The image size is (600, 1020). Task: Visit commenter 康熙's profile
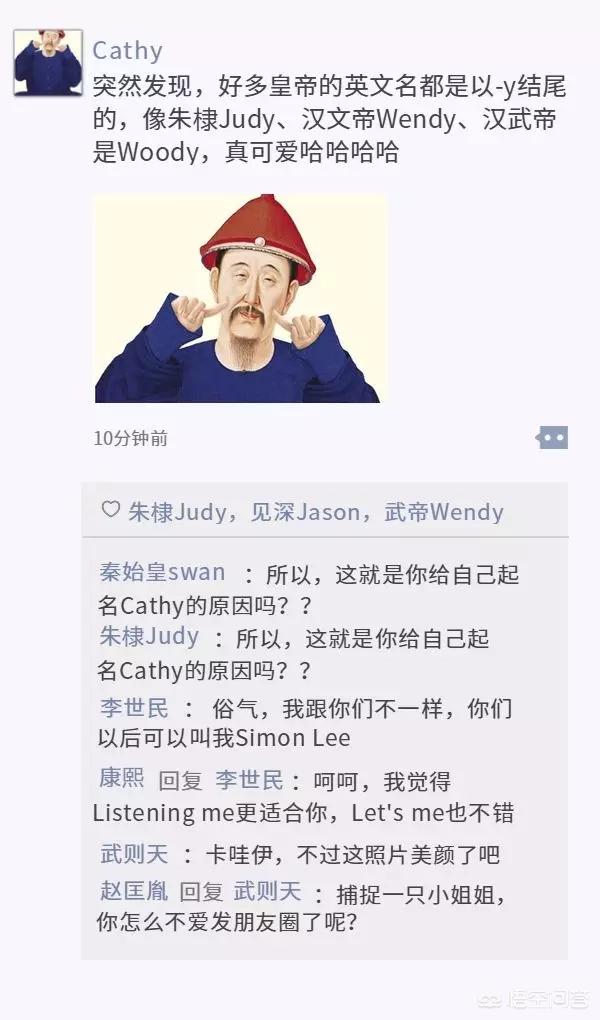pyautogui.click(x=121, y=778)
